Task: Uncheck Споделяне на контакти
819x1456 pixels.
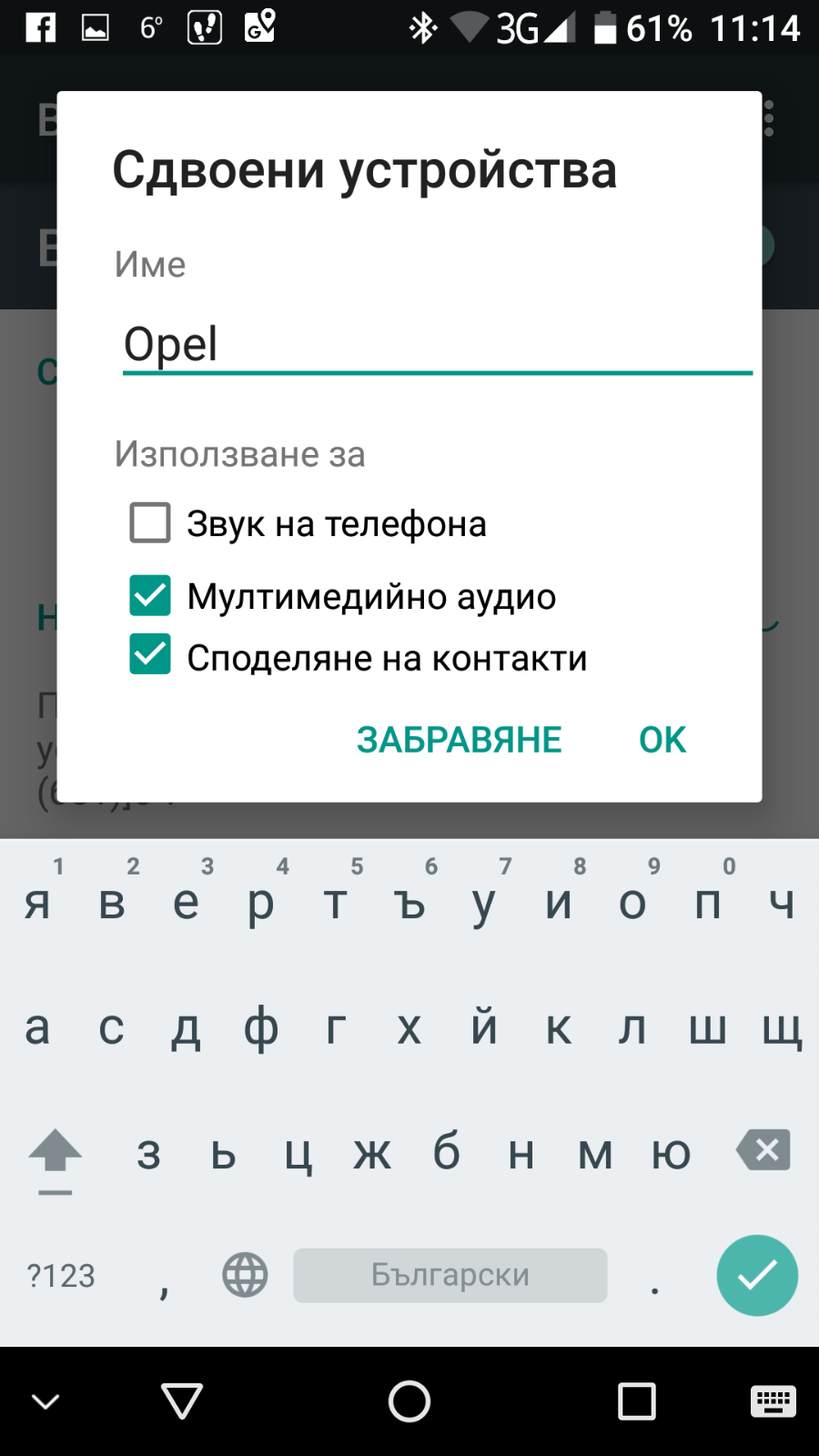Action: click(x=150, y=654)
